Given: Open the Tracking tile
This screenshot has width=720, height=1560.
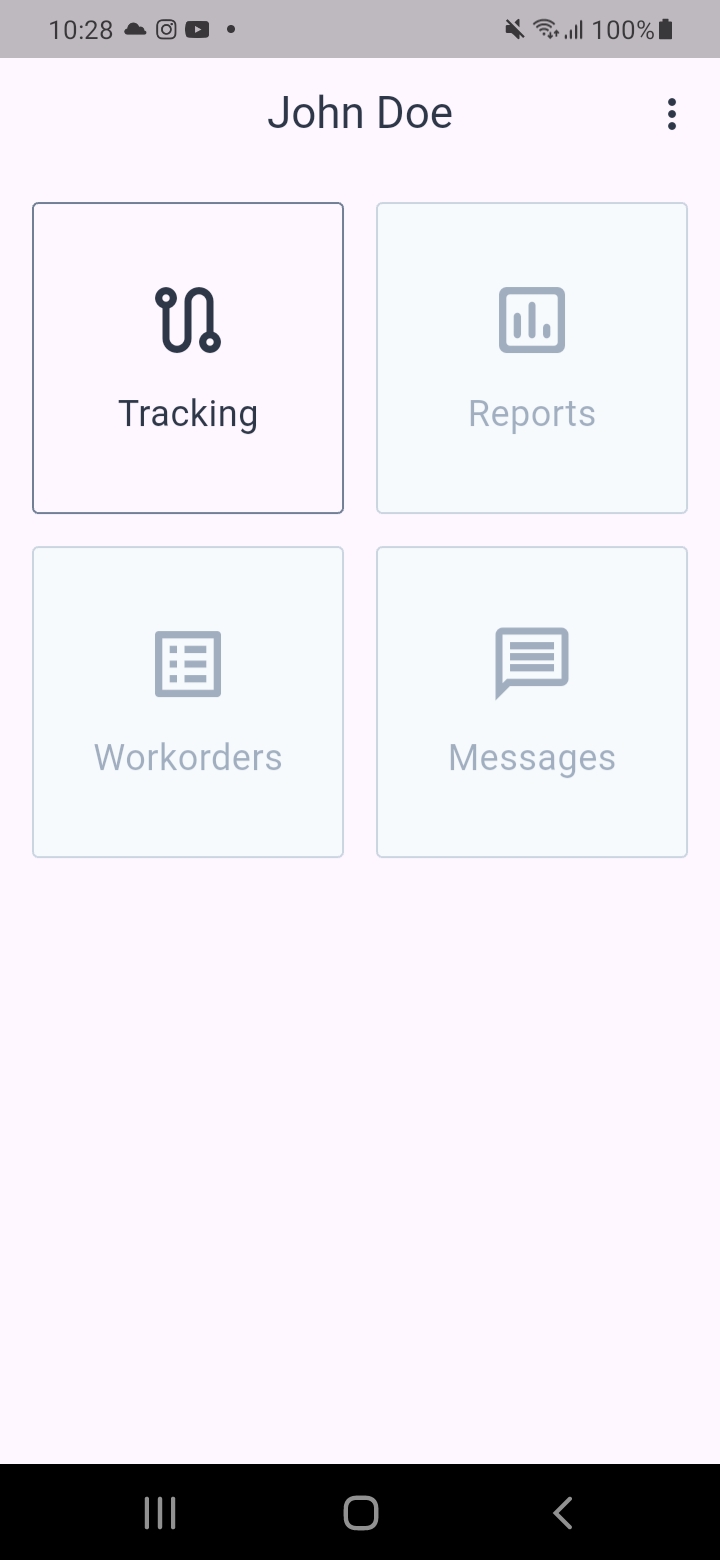Looking at the screenshot, I should point(188,358).
